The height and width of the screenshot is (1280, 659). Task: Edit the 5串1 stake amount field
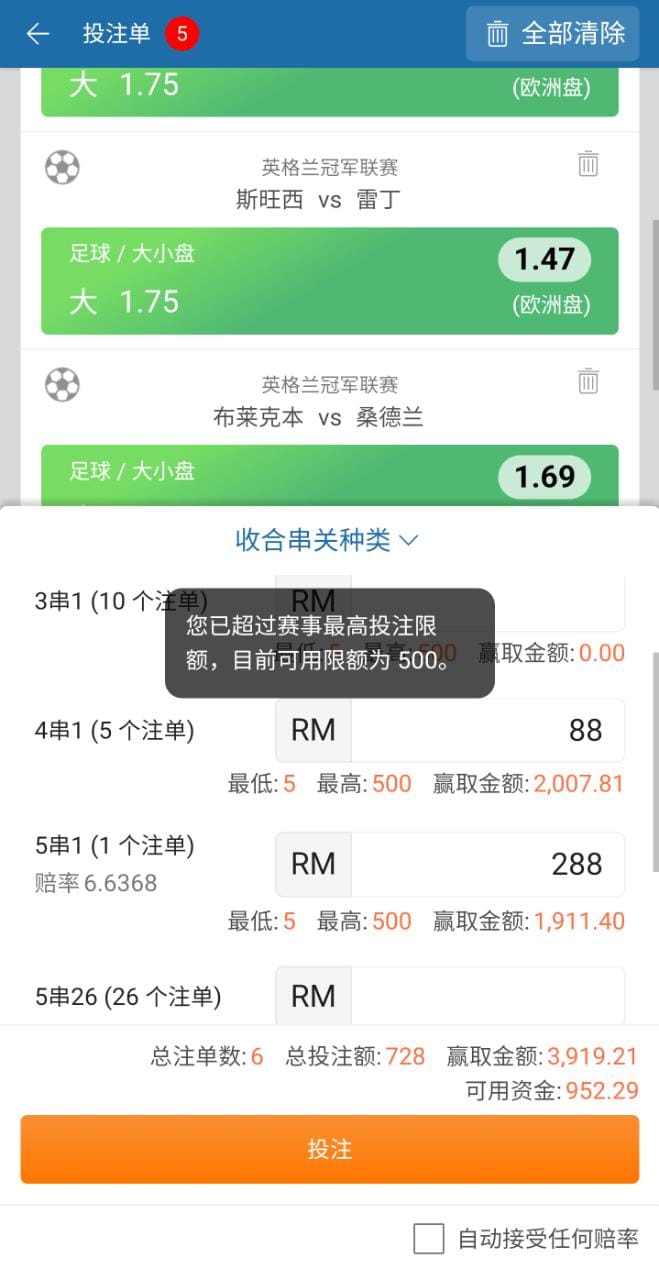[487, 864]
